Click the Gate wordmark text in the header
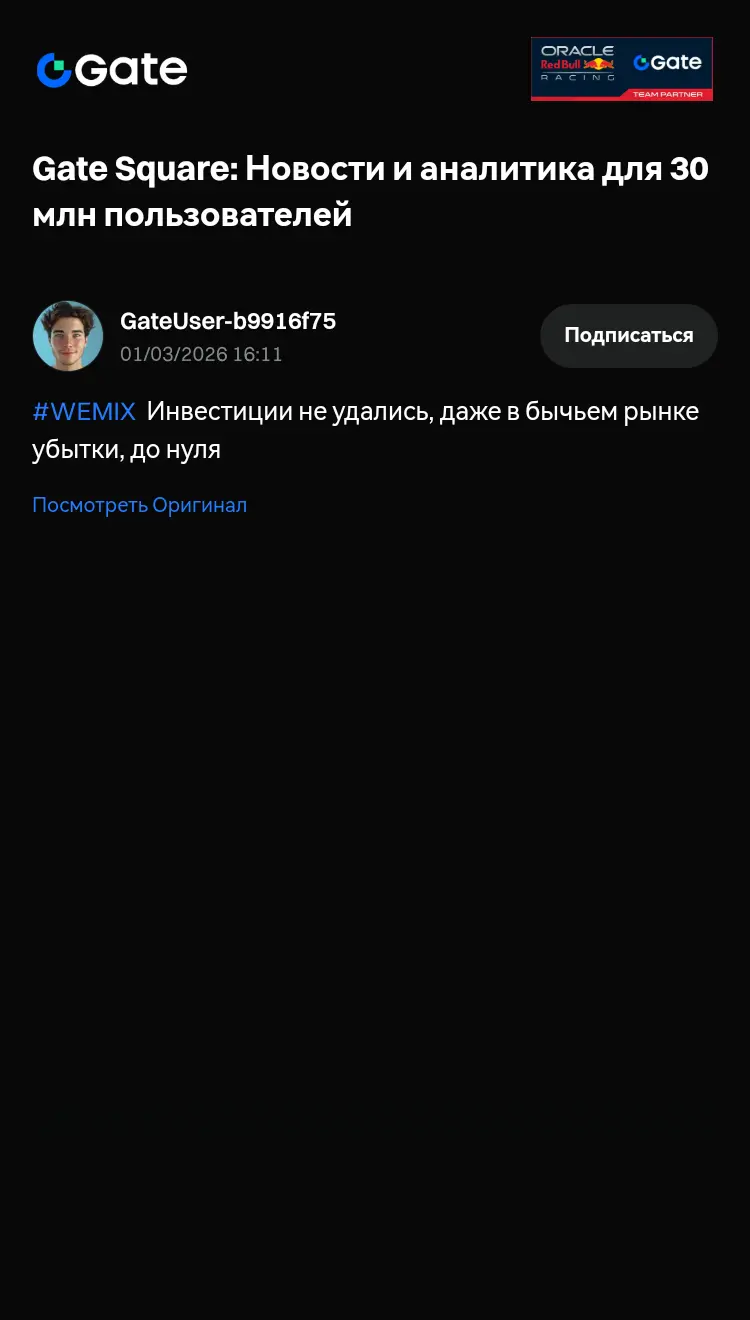This screenshot has height=1320, width=750. click(131, 69)
